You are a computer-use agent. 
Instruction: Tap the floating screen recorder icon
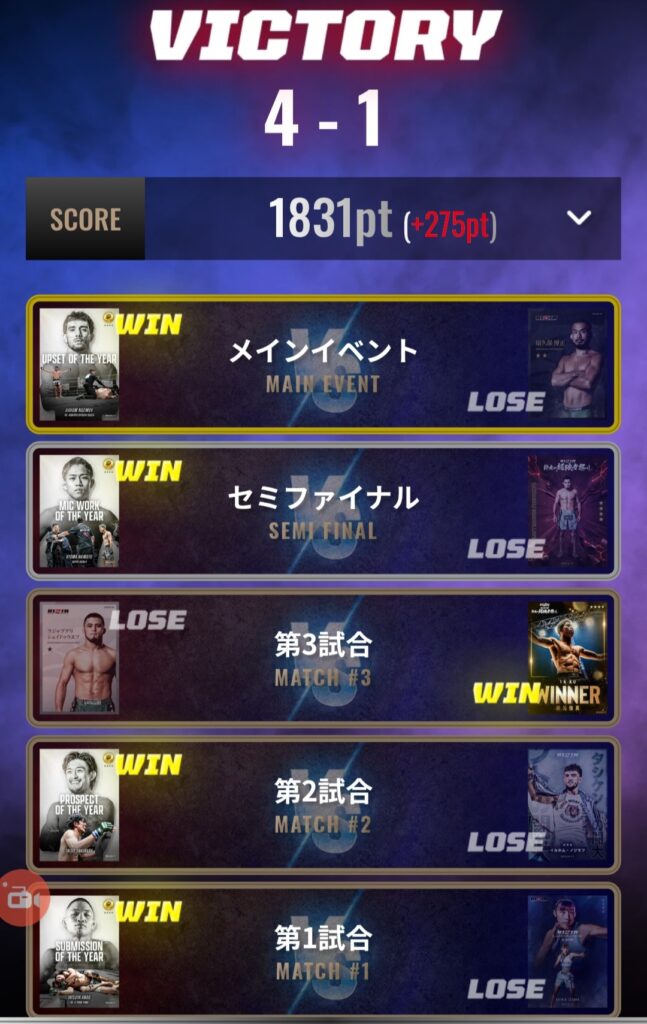point(20,898)
